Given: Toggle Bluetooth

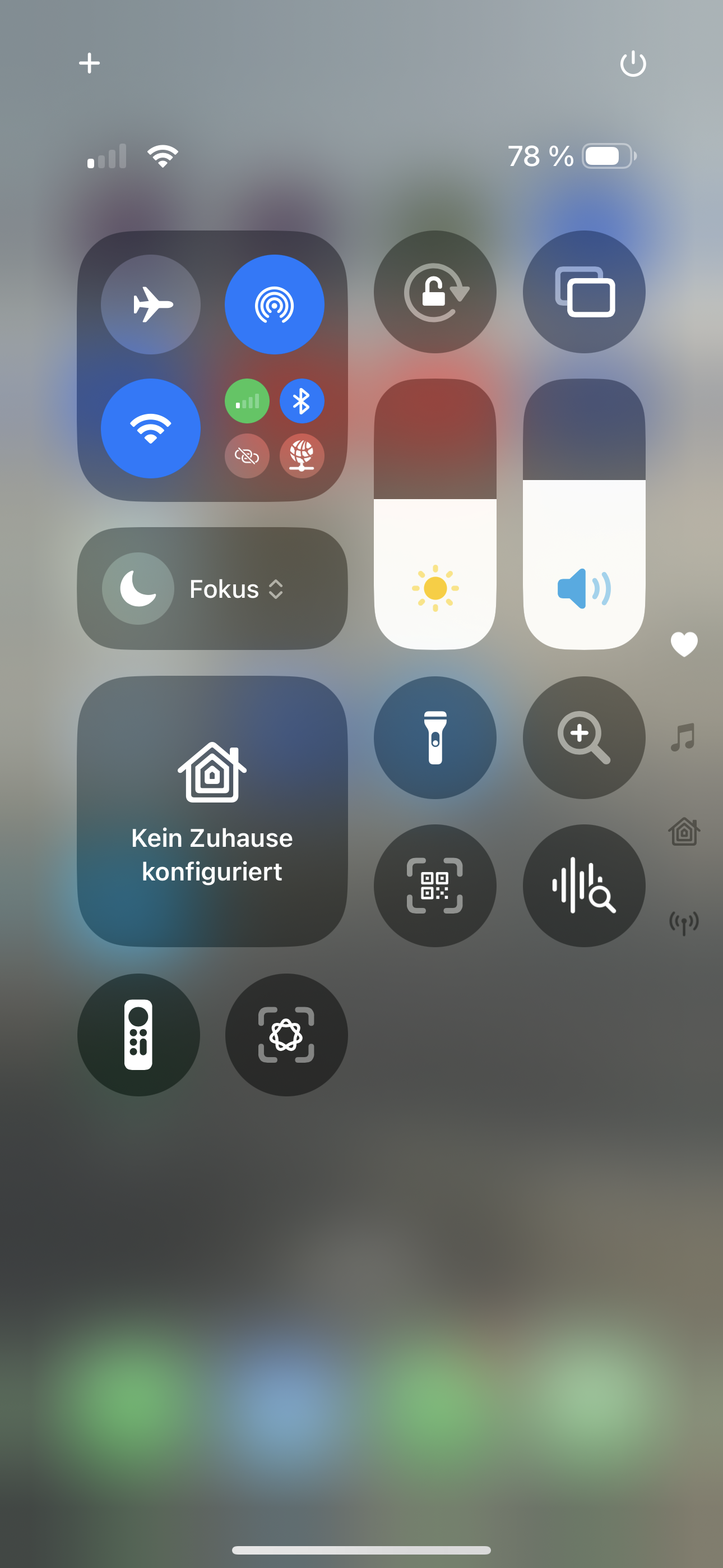Looking at the screenshot, I should [302, 401].
